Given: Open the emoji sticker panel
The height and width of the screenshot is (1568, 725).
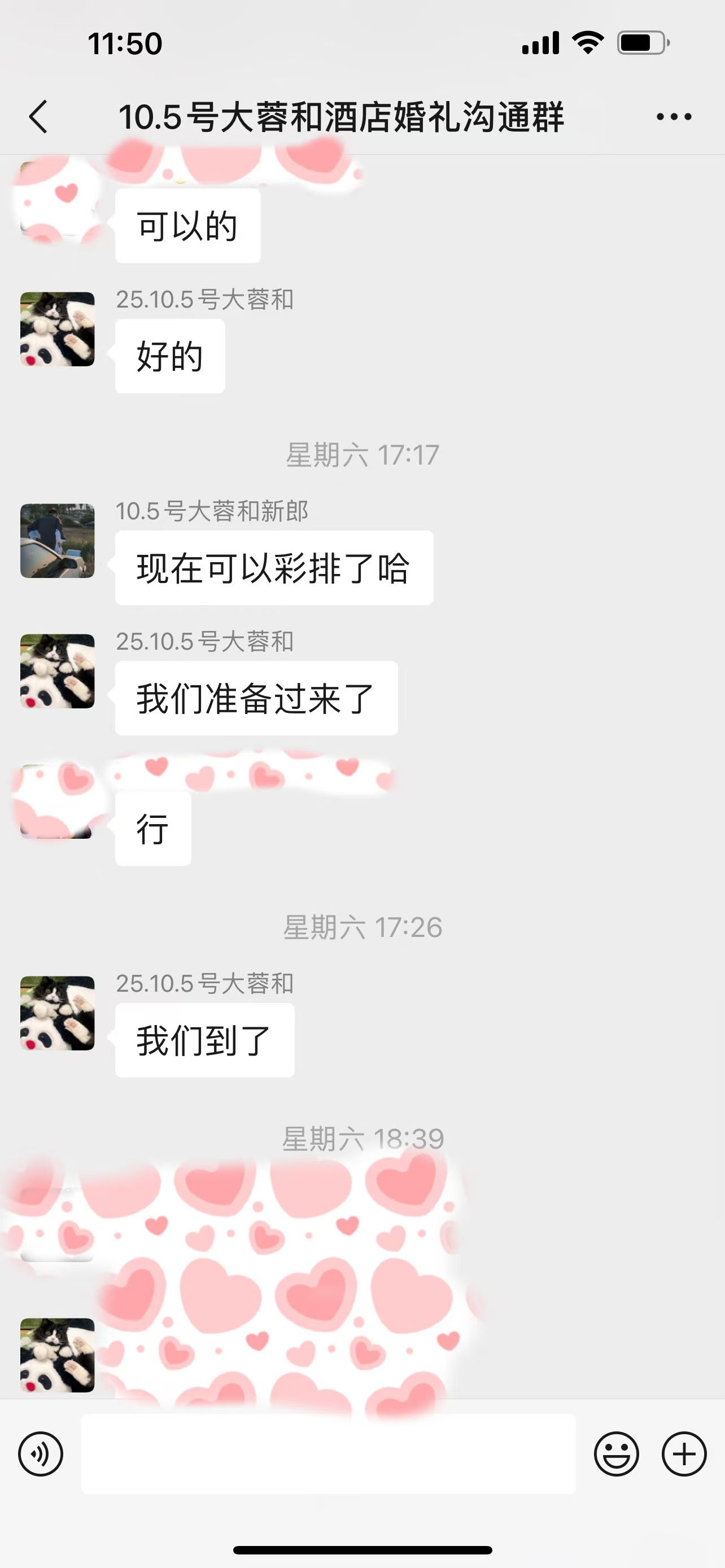Looking at the screenshot, I should (616, 1454).
